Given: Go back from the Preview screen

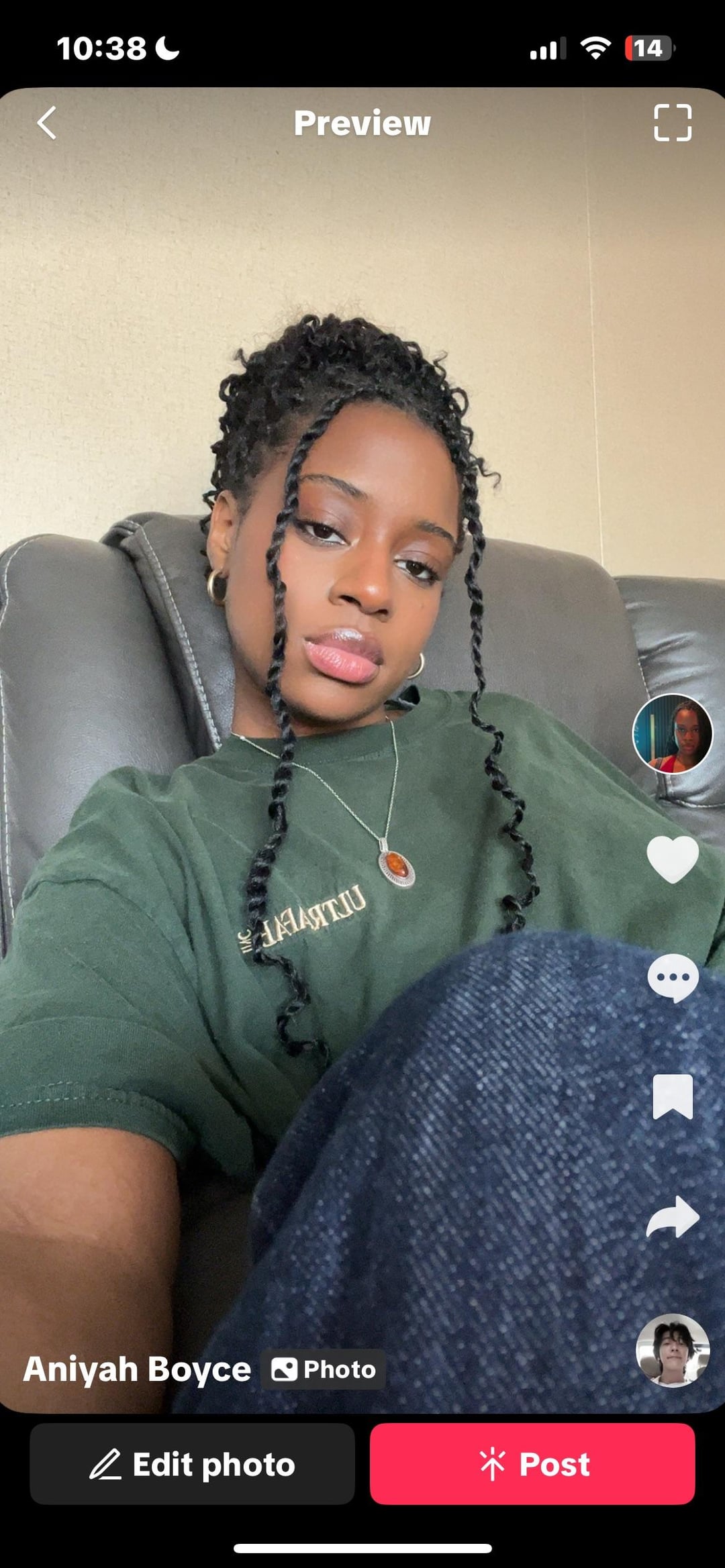Looking at the screenshot, I should click(47, 123).
